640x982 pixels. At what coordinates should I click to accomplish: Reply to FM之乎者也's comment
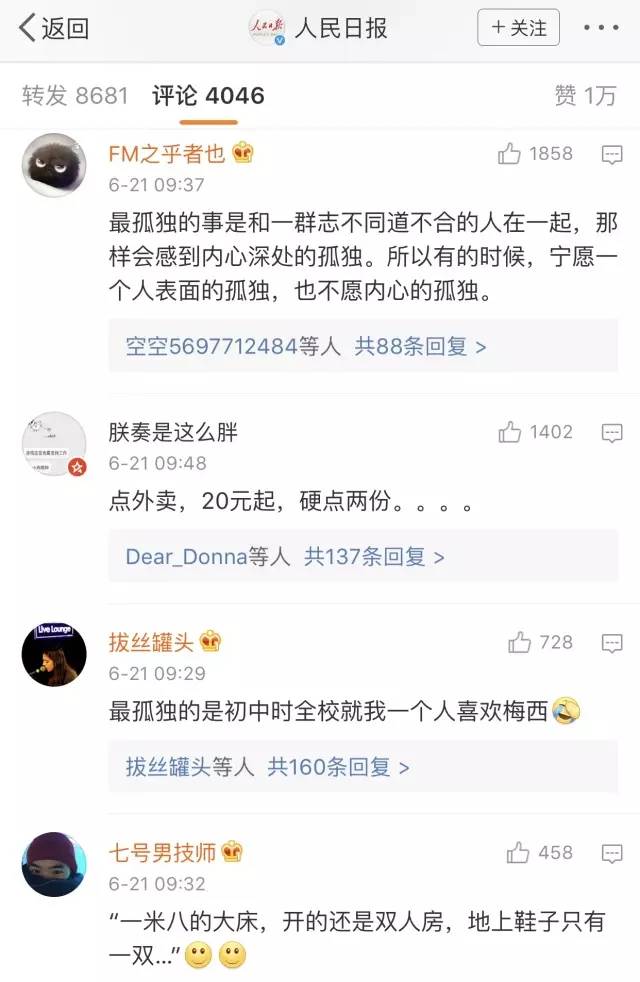(x=612, y=154)
